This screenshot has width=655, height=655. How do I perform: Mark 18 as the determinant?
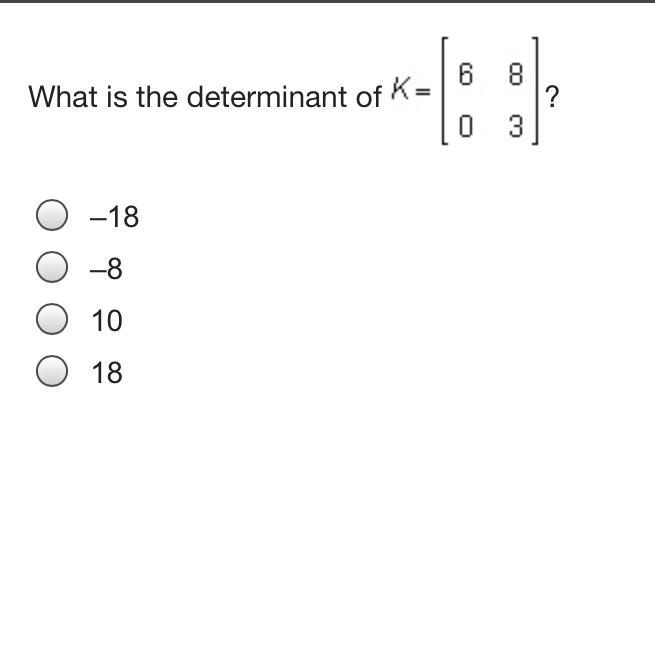pos(52,372)
